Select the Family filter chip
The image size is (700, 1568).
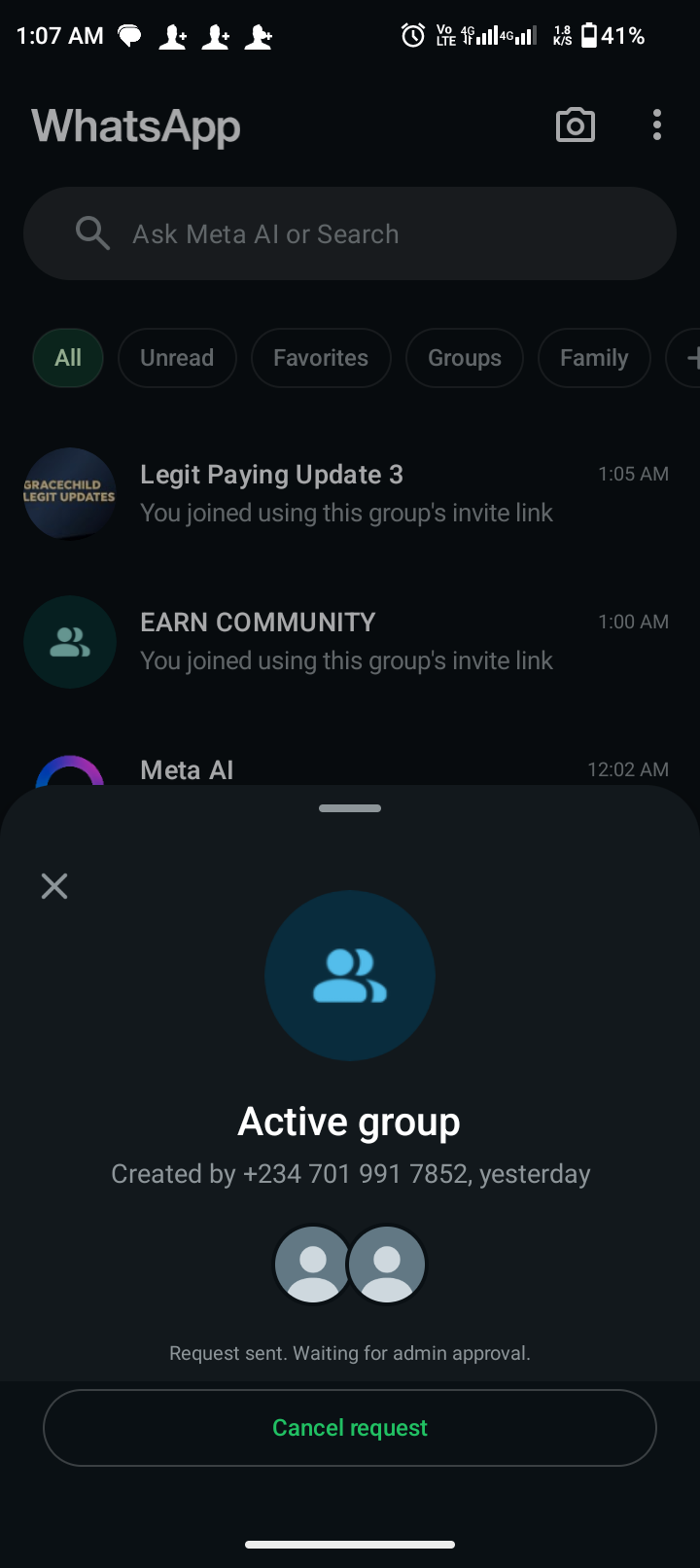coord(593,358)
